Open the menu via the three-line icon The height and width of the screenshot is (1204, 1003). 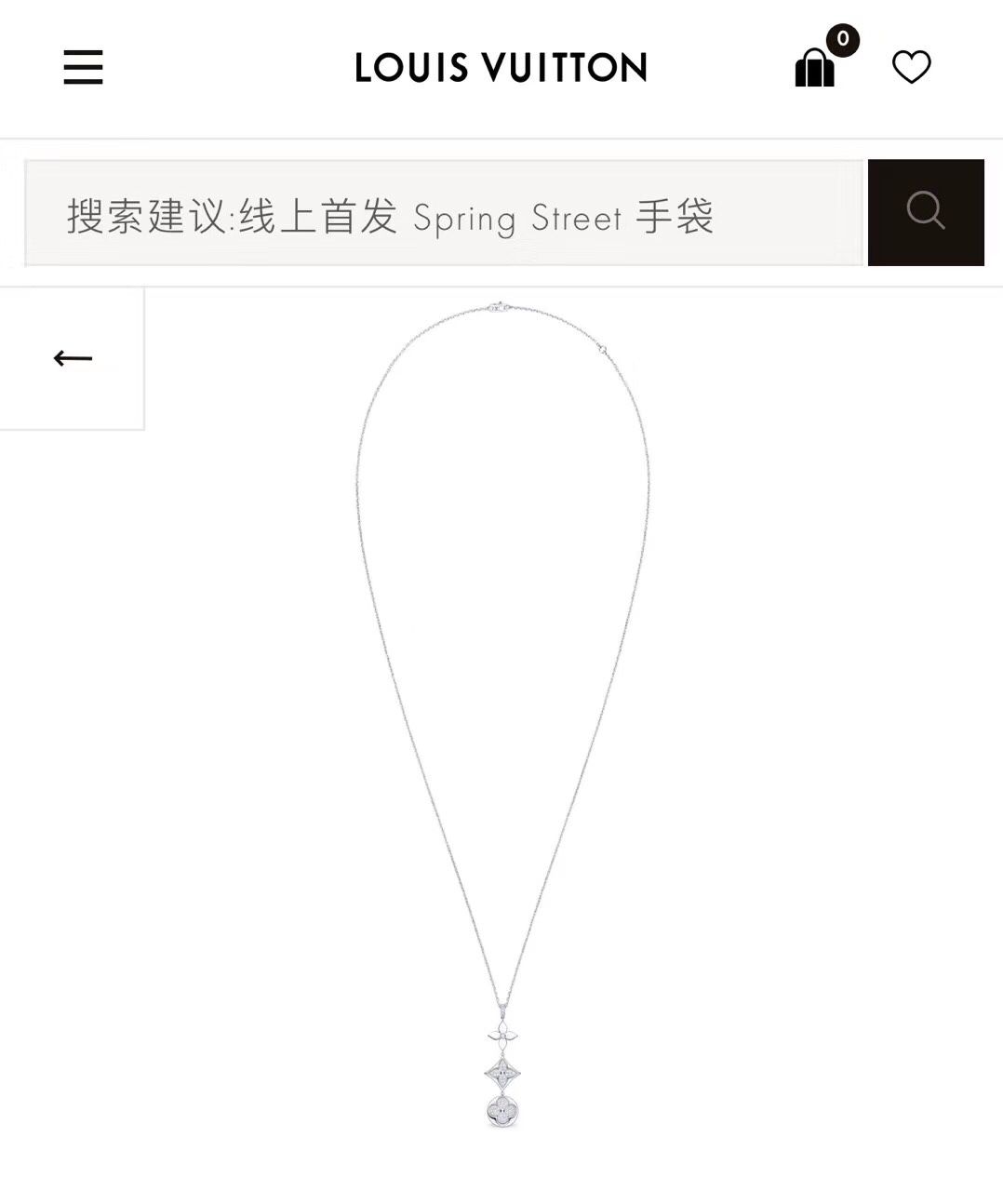click(83, 68)
